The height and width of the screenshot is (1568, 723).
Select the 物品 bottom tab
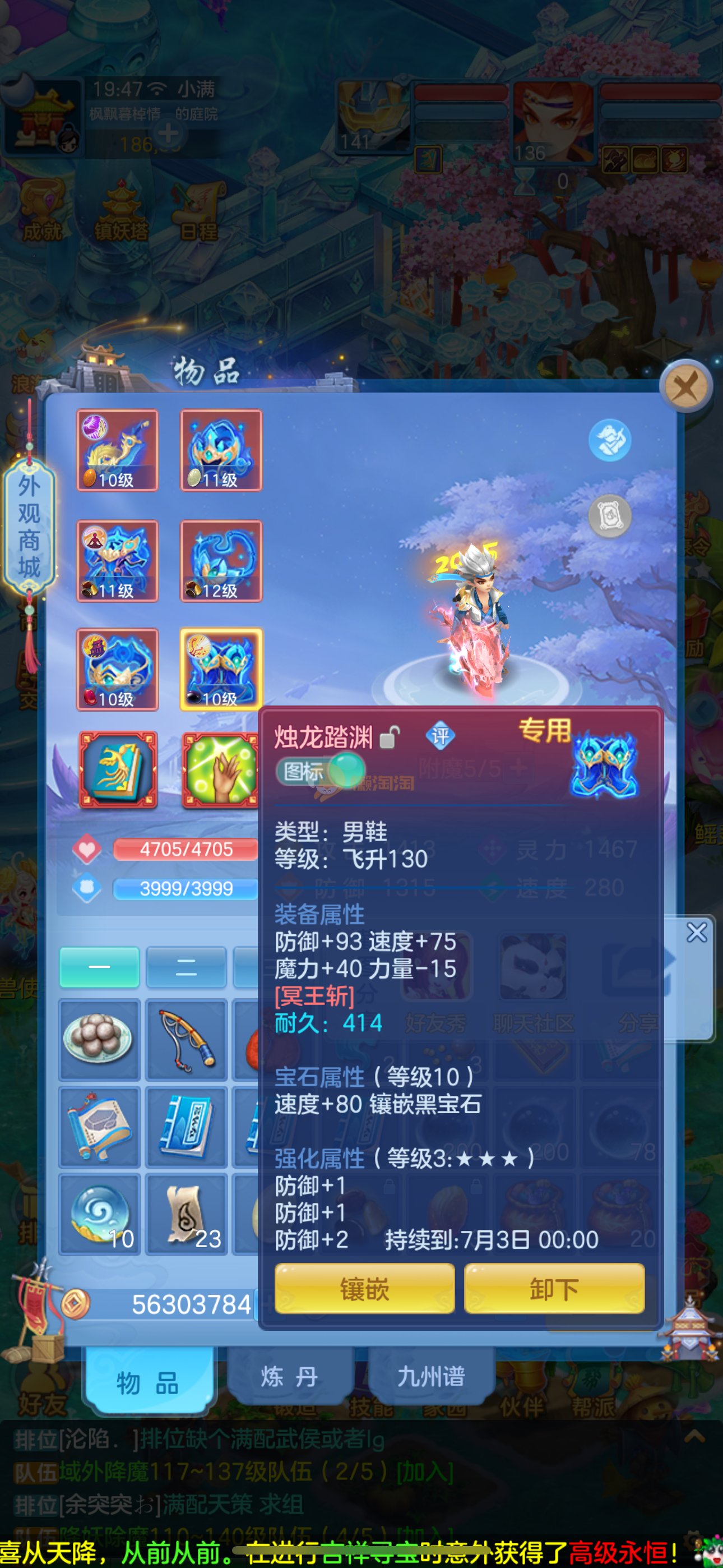click(x=148, y=1382)
